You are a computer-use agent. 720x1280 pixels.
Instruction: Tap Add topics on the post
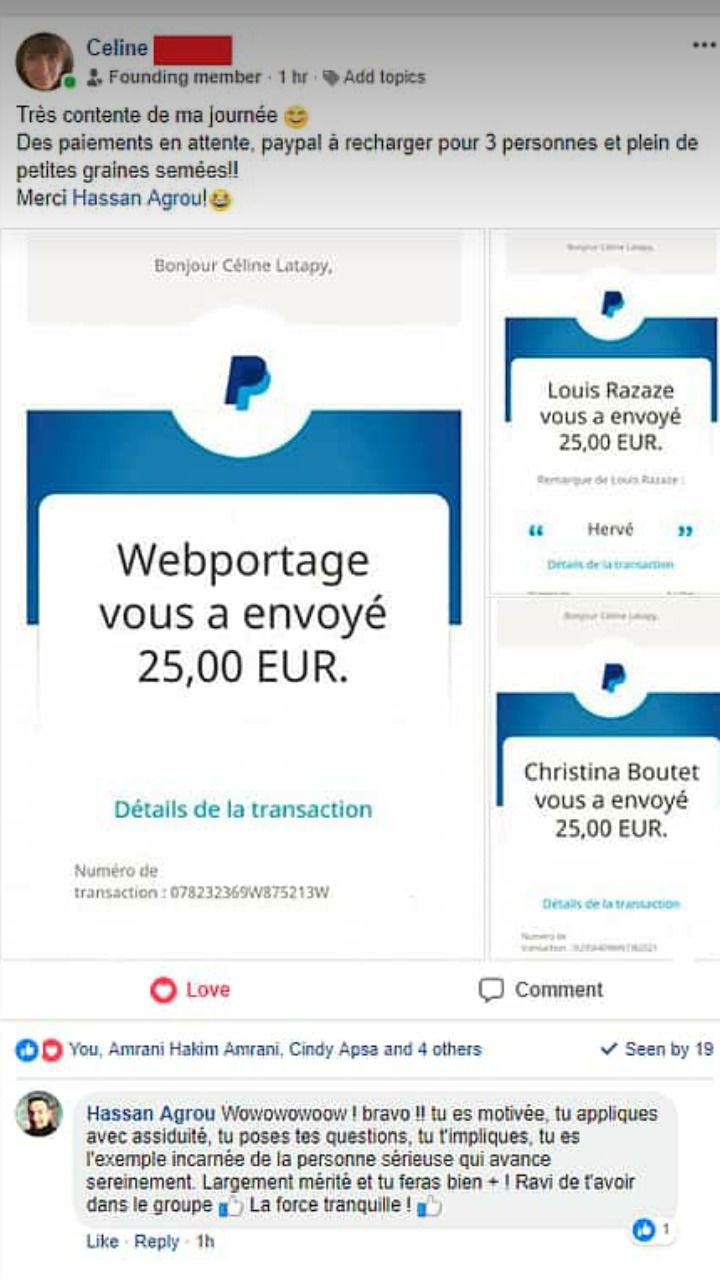point(383,77)
